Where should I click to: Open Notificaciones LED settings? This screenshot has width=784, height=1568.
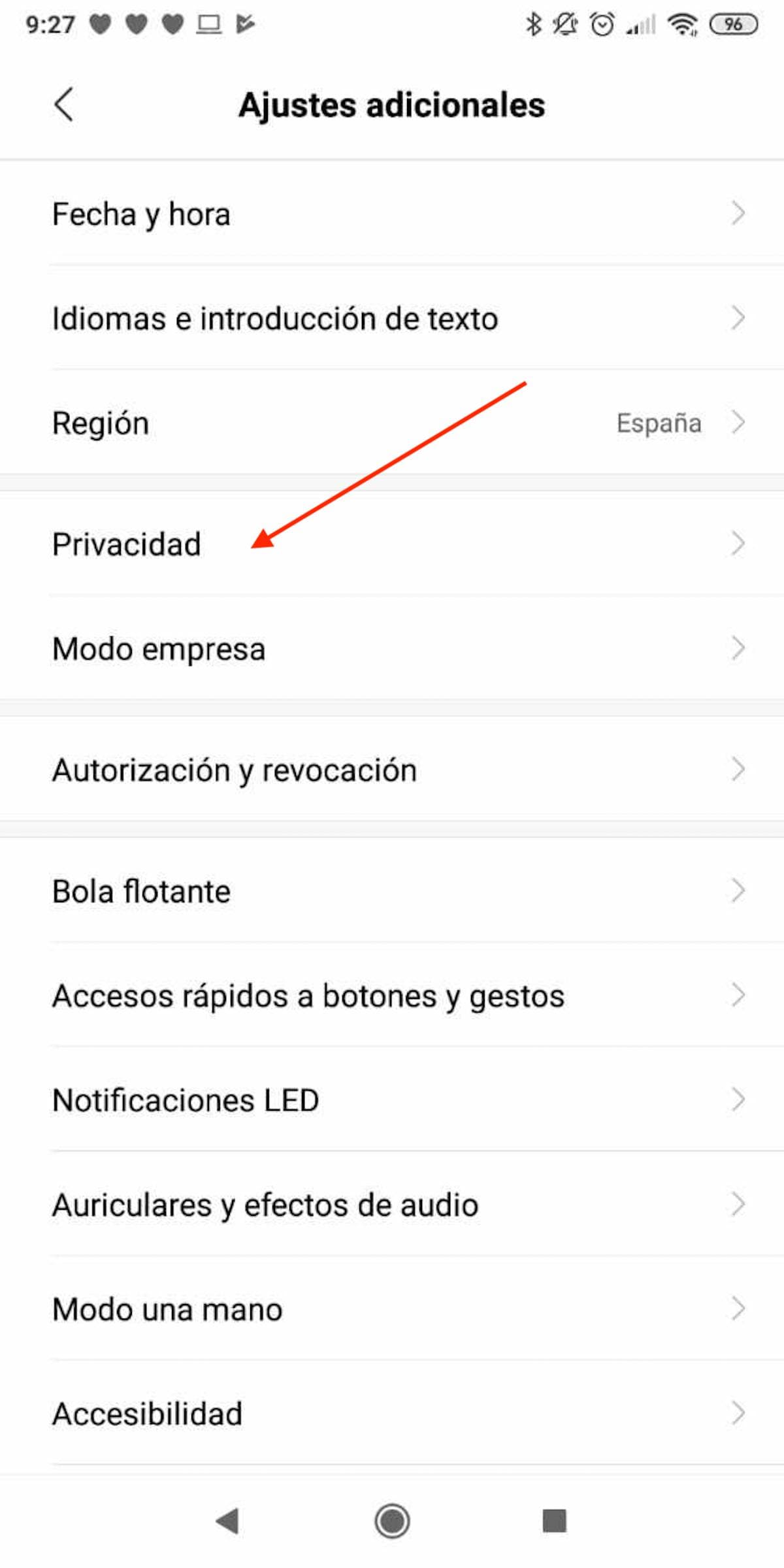tap(392, 1100)
